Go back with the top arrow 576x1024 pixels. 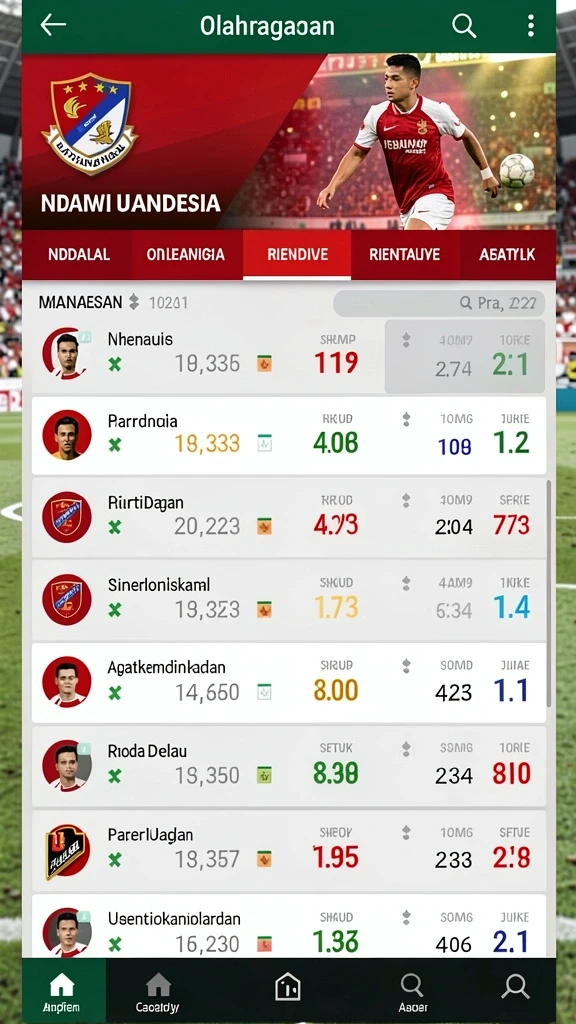pos(53,25)
